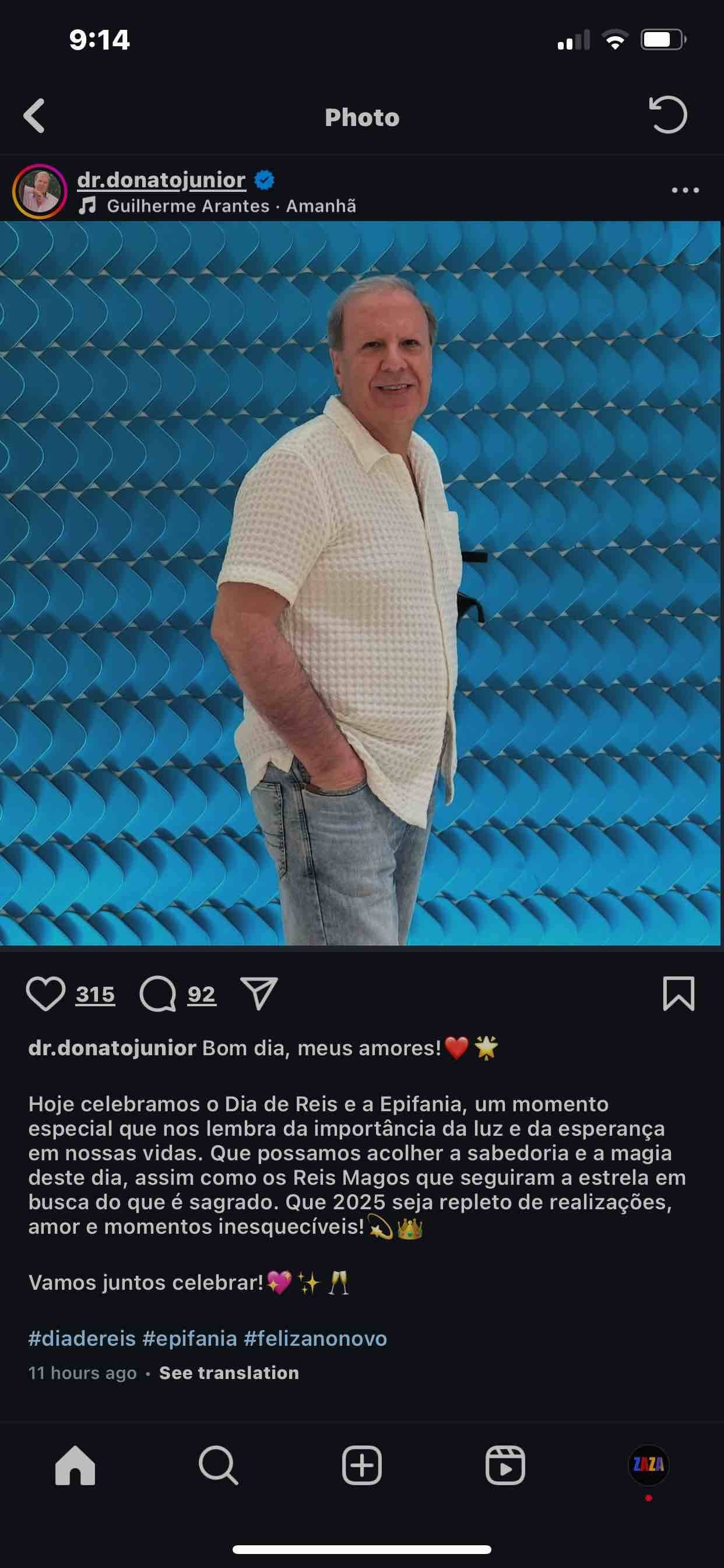Screen dimensions: 724x1568
Task: Open the Guilherme Arantes Amanhã audio
Action: point(231,206)
